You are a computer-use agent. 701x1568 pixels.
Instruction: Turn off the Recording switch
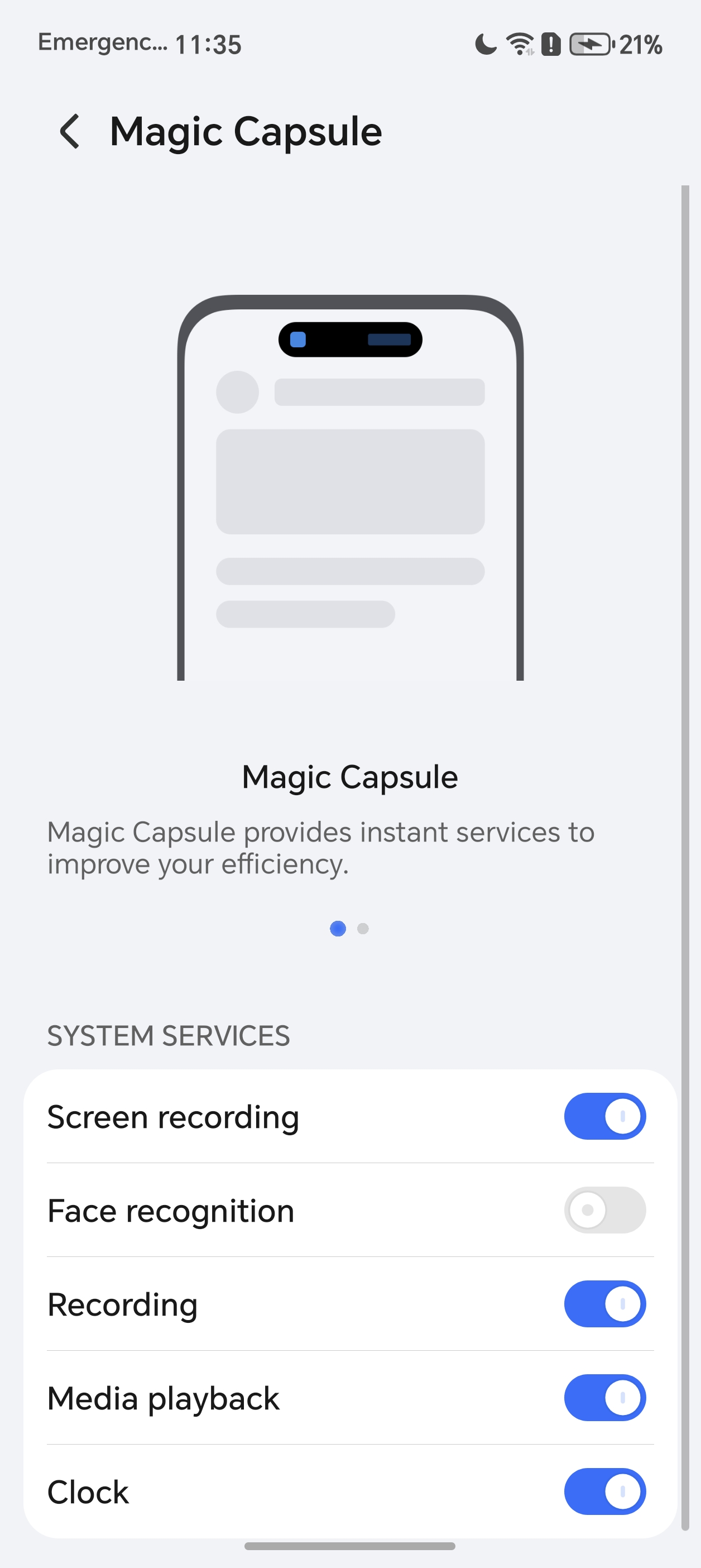604,1304
